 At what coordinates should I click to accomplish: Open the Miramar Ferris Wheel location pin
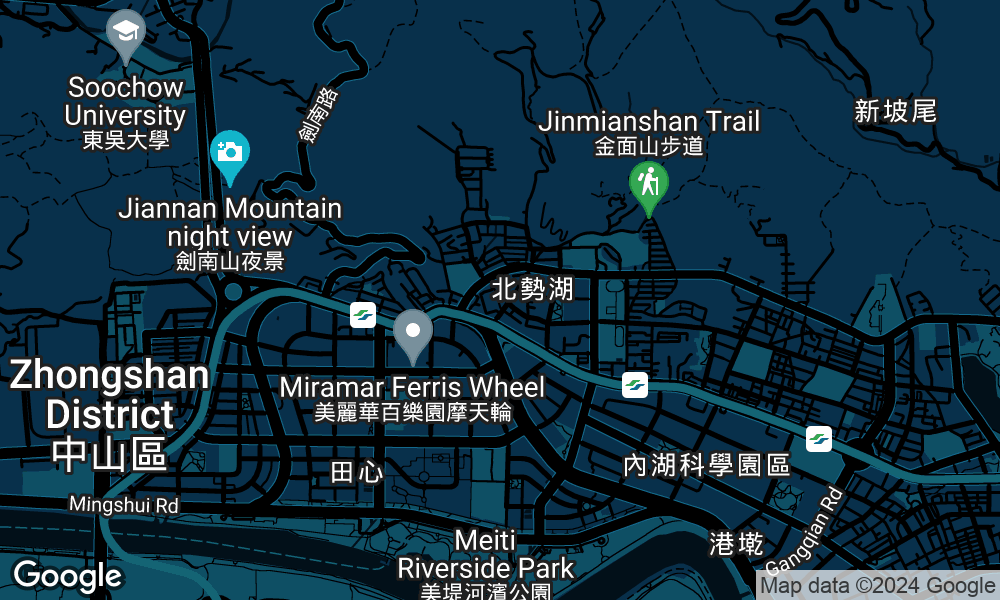point(412,331)
